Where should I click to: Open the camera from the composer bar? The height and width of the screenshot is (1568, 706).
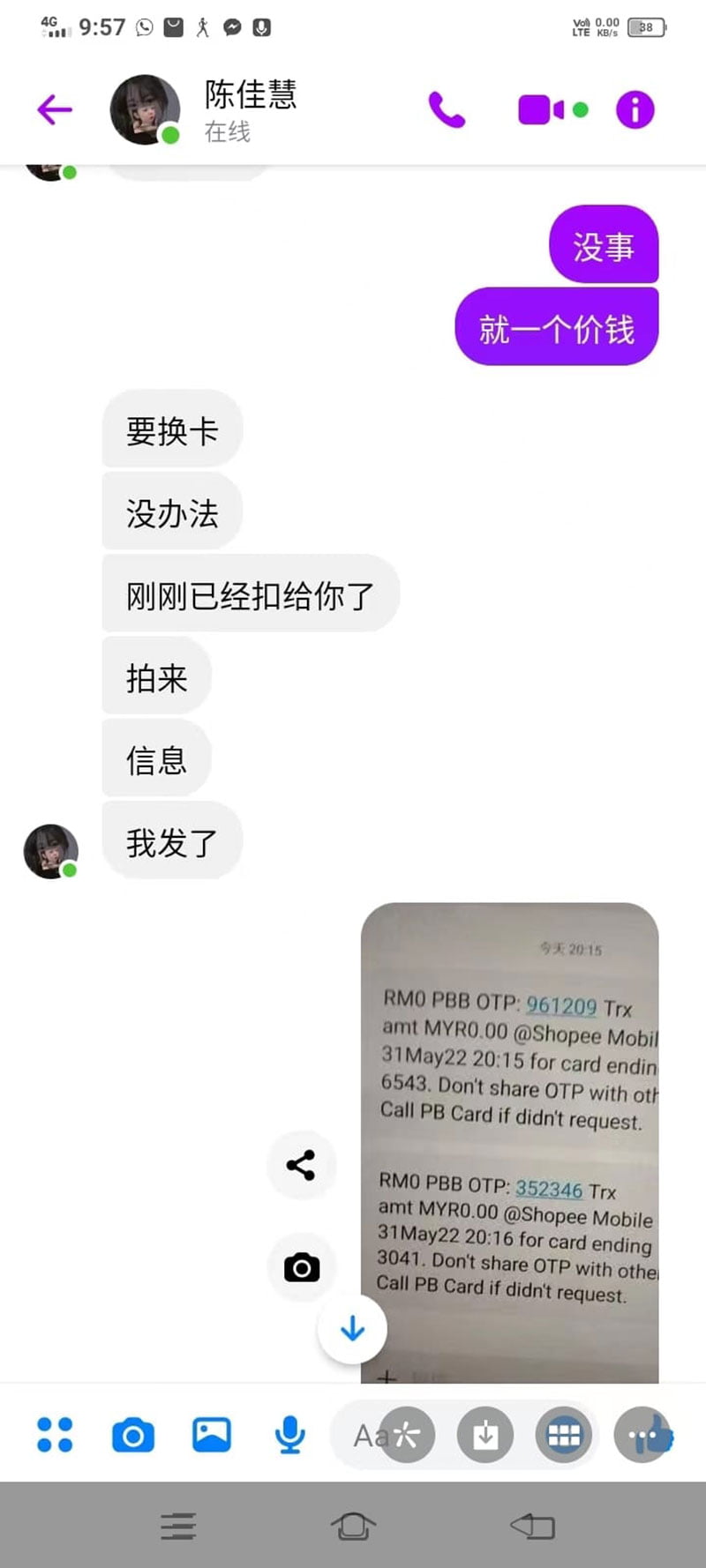click(133, 1435)
